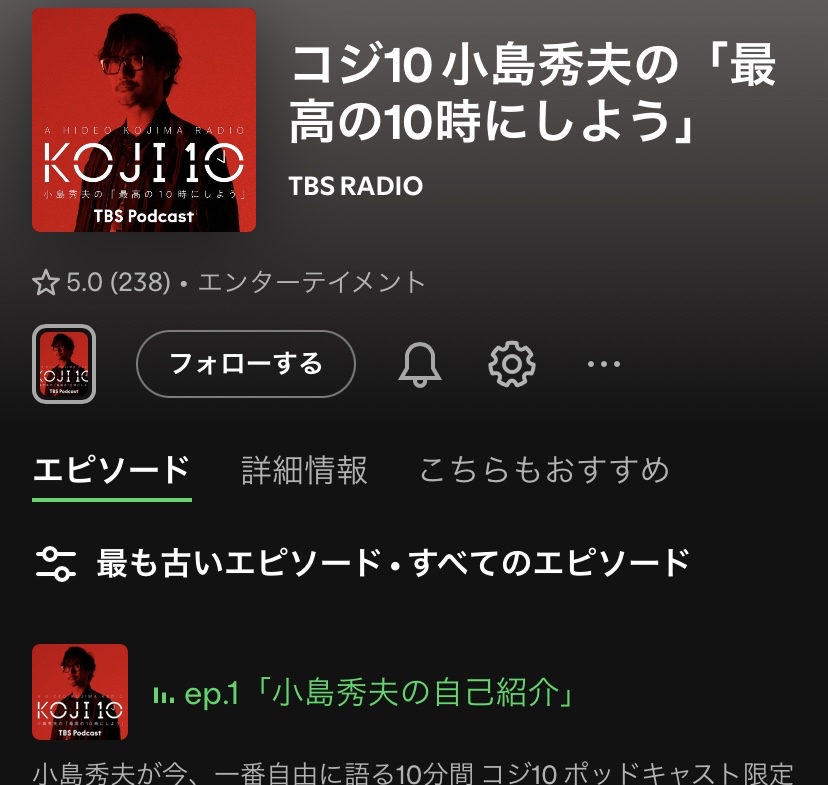Image resolution: width=828 pixels, height=785 pixels.
Task: Select the エピソード tab
Action: pyautogui.click(x=111, y=470)
